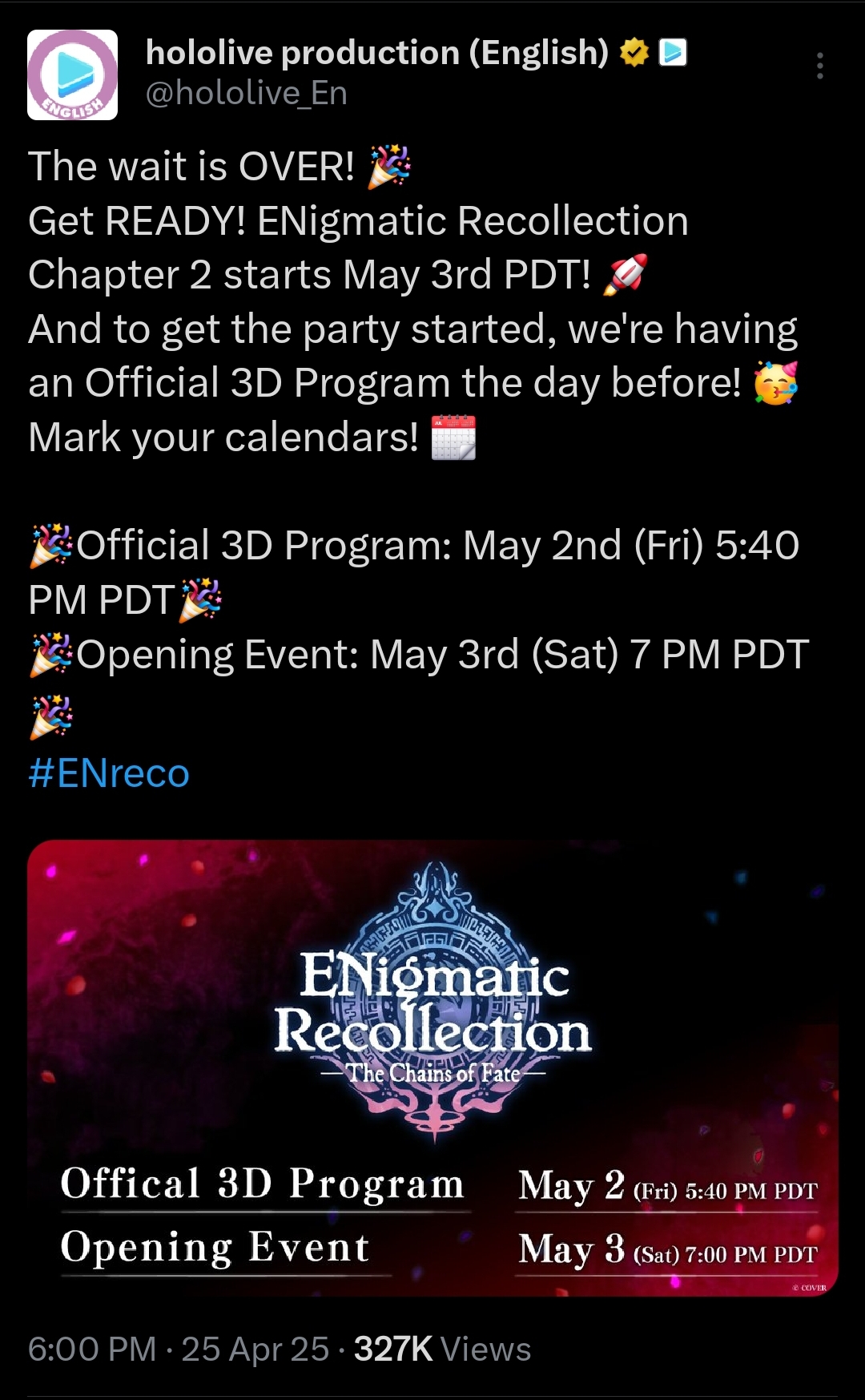Viewport: 865px width, 1400px height.
Task: View the 327K Views analytics
Action: click(x=442, y=1349)
